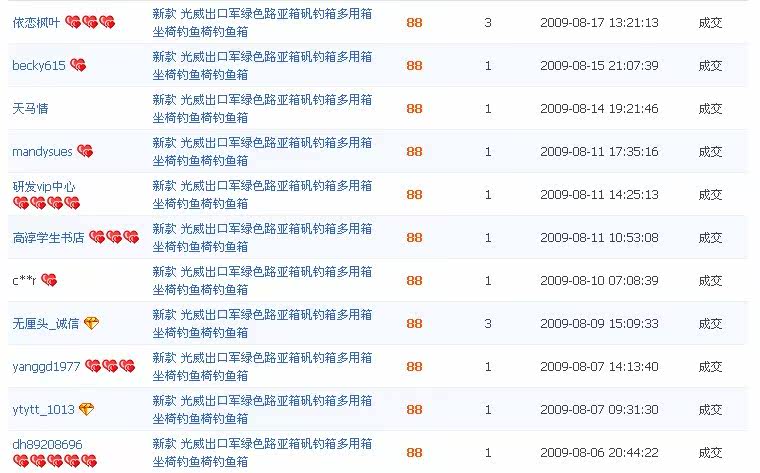Open yanggd1977 buyer profile
Viewport: 760px width, 473px height.
point(46,367)
